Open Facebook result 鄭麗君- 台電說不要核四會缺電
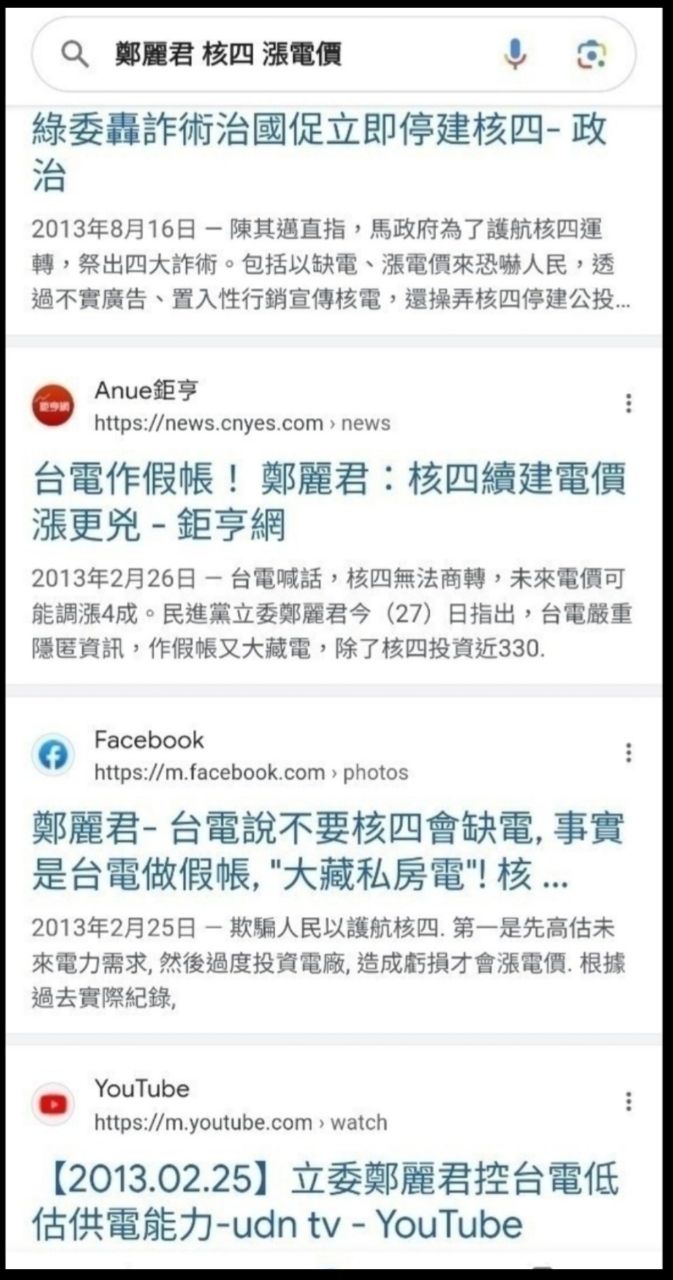 [x=328, y=851]
